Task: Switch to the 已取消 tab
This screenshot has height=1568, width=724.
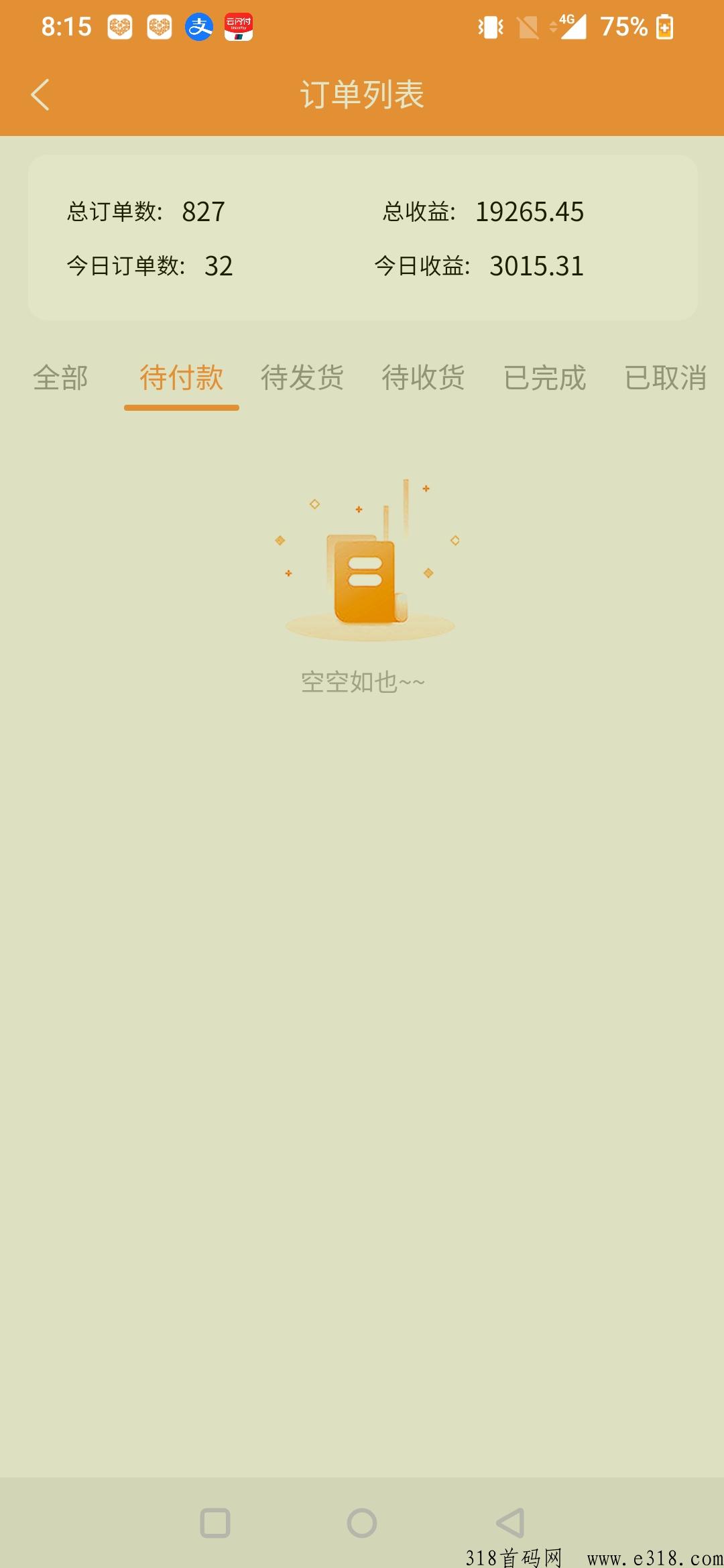Action: (x=665, y=378)
